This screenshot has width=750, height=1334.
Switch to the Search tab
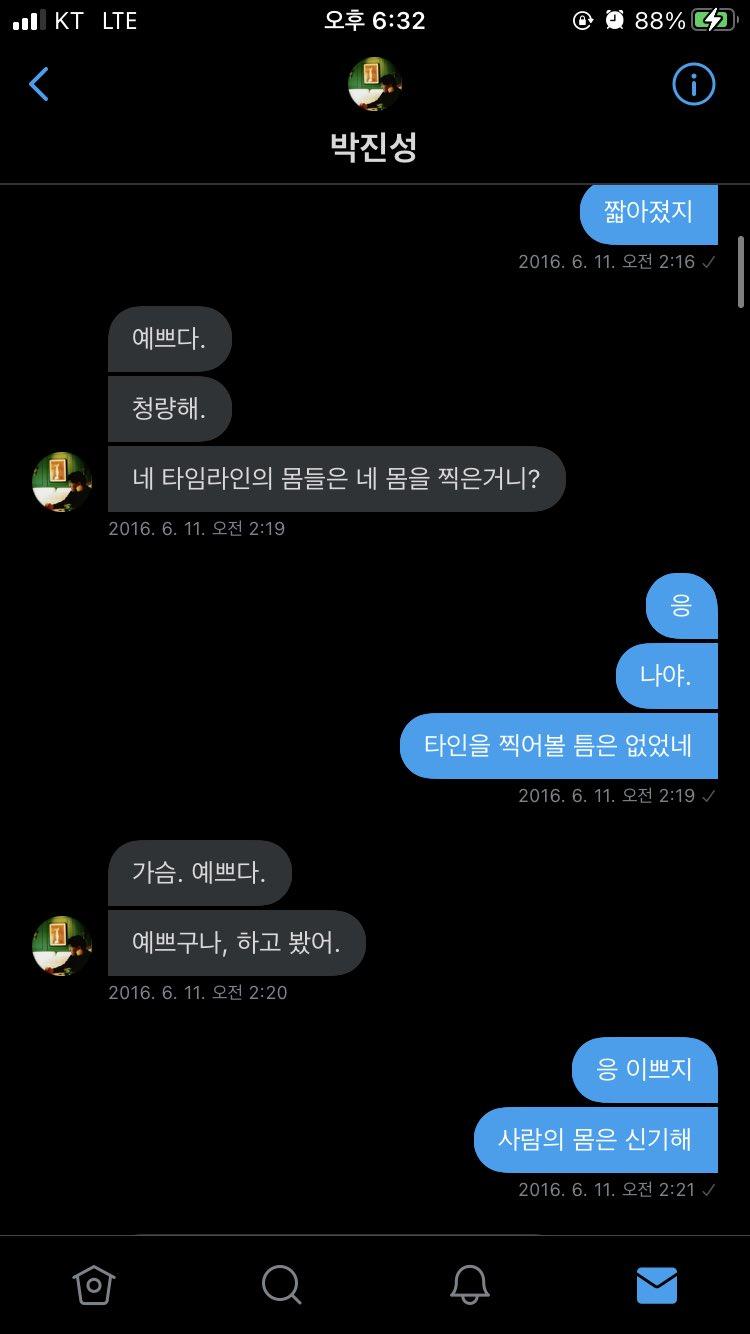281,1285
